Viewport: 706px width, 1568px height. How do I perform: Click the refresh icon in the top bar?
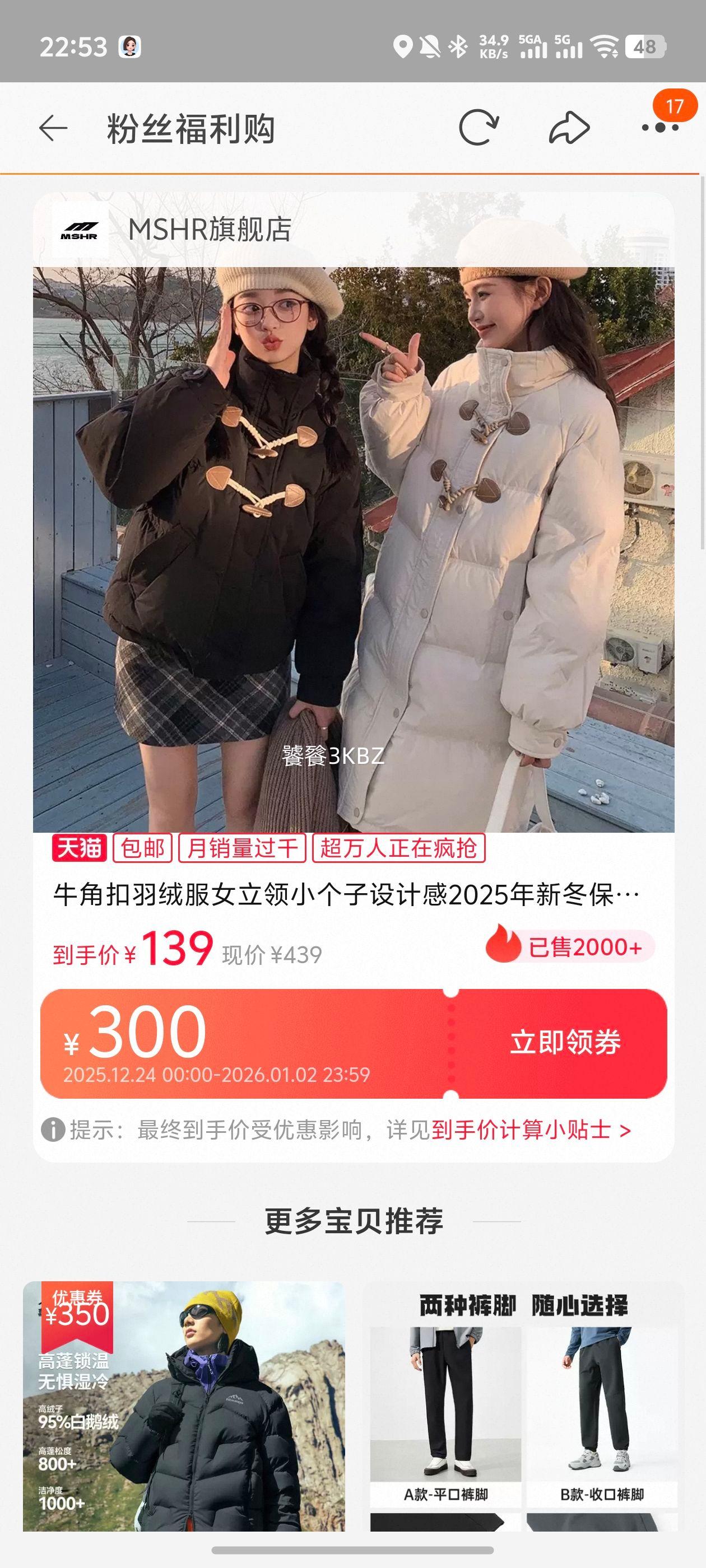click(x=481, y=127)
